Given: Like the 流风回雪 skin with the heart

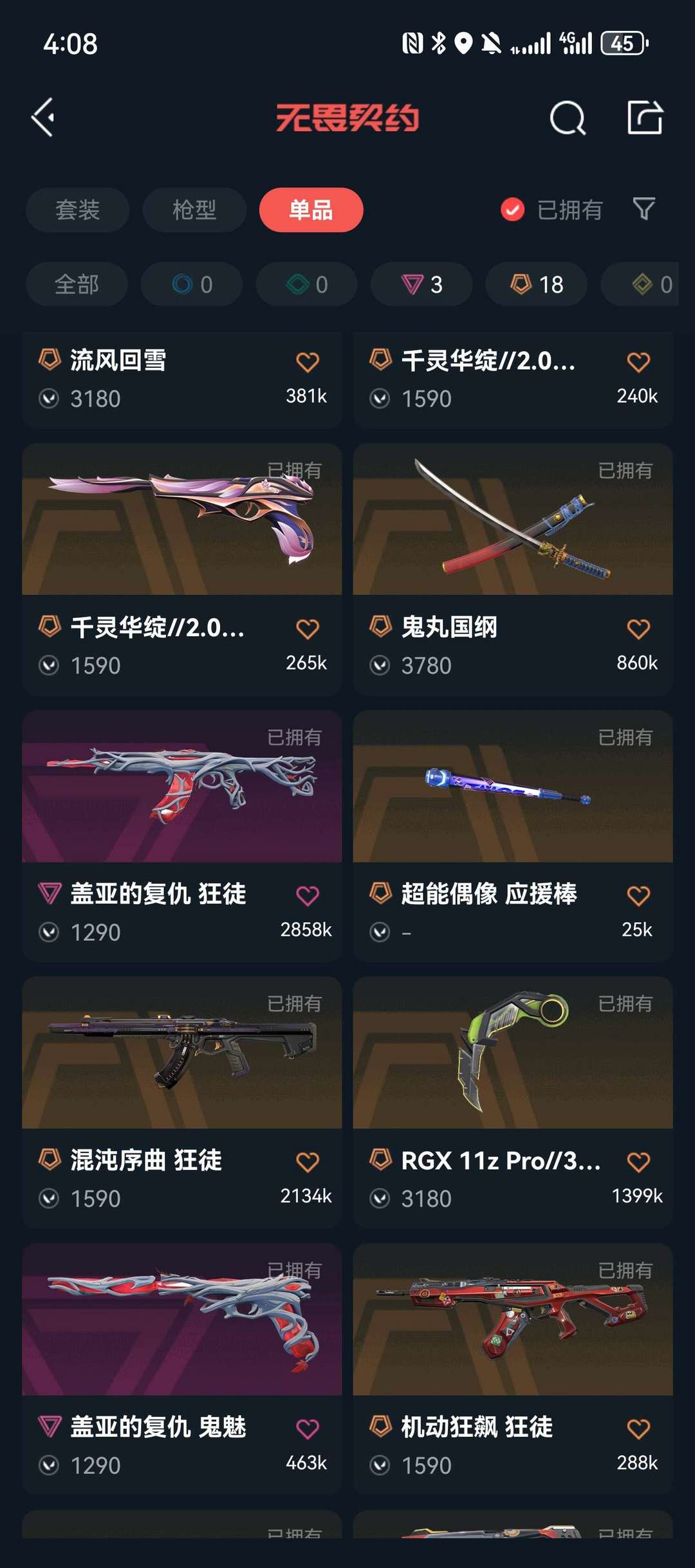Looking at the screenshot, I should pyautogui.click(x=307, y=362).
